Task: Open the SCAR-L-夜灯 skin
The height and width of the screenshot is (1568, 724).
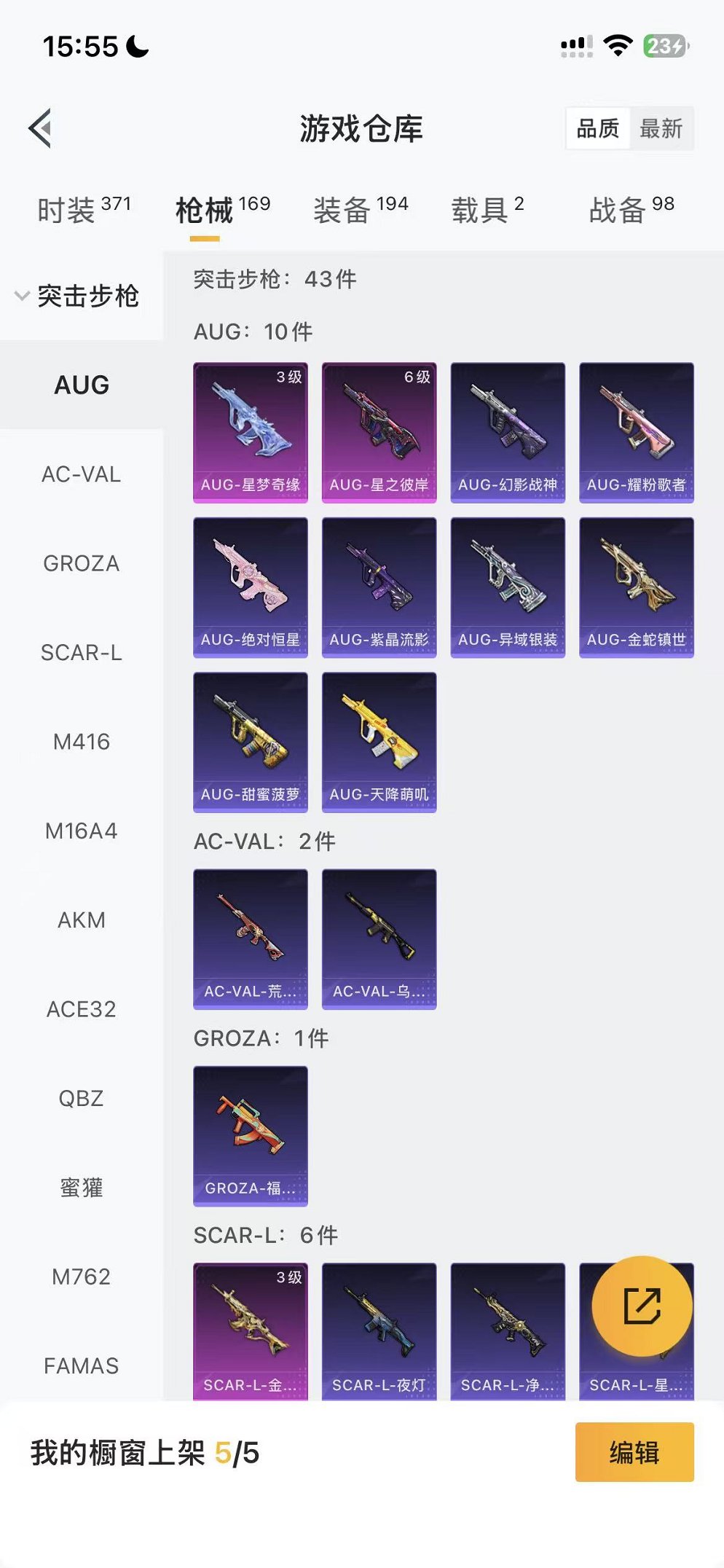Action: coord(379,1332)
